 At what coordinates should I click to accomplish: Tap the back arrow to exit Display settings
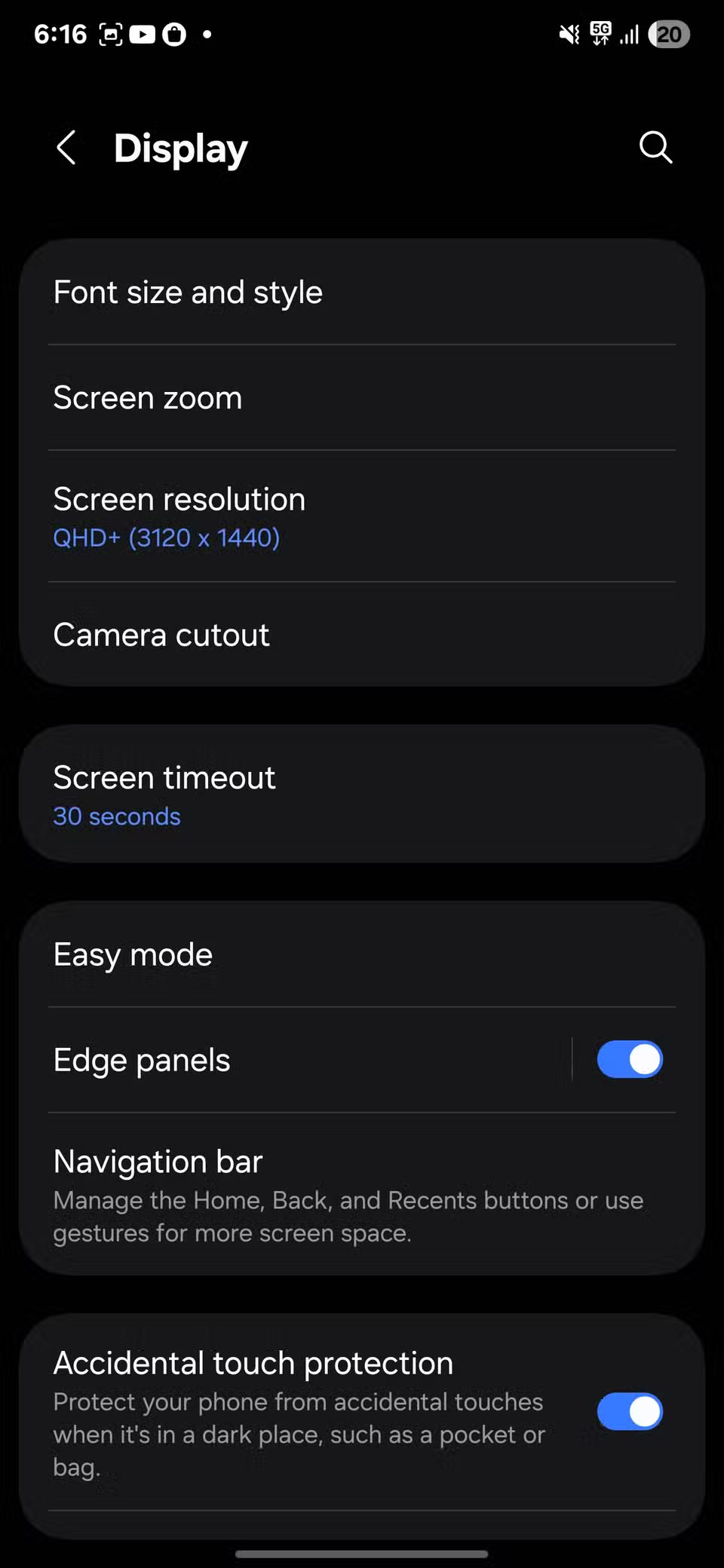point(66,148)
